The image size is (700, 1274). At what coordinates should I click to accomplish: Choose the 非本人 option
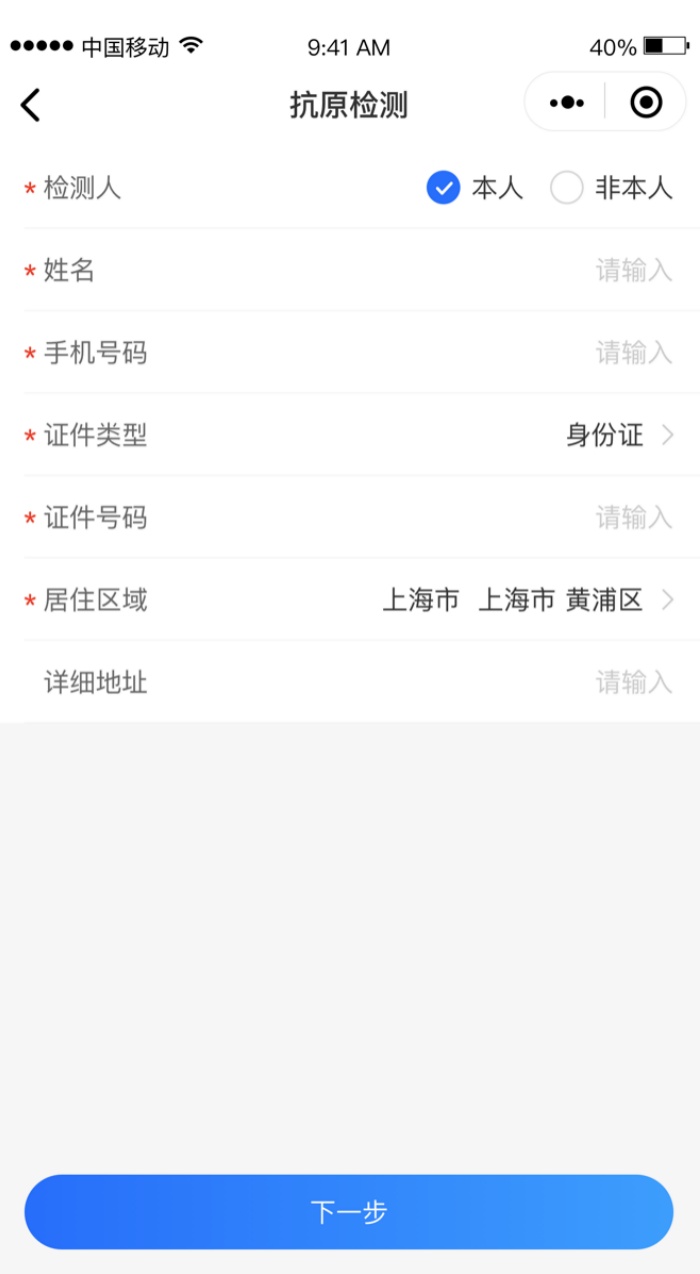567,188
